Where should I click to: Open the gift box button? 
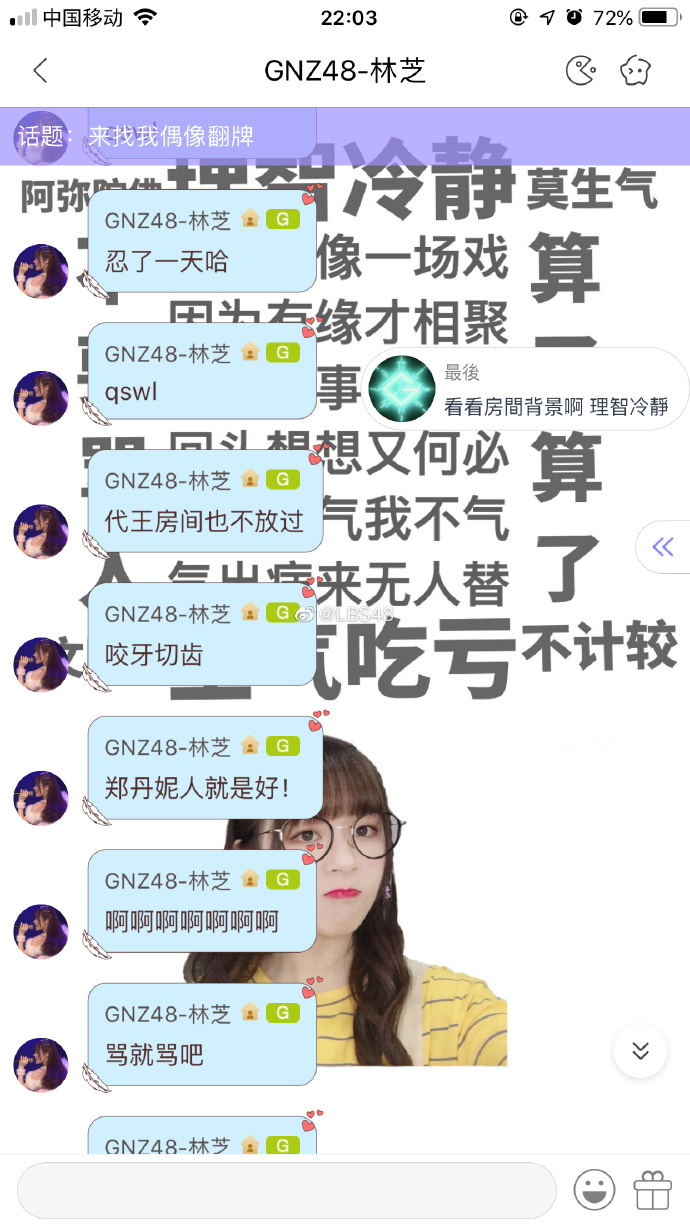653,1190
